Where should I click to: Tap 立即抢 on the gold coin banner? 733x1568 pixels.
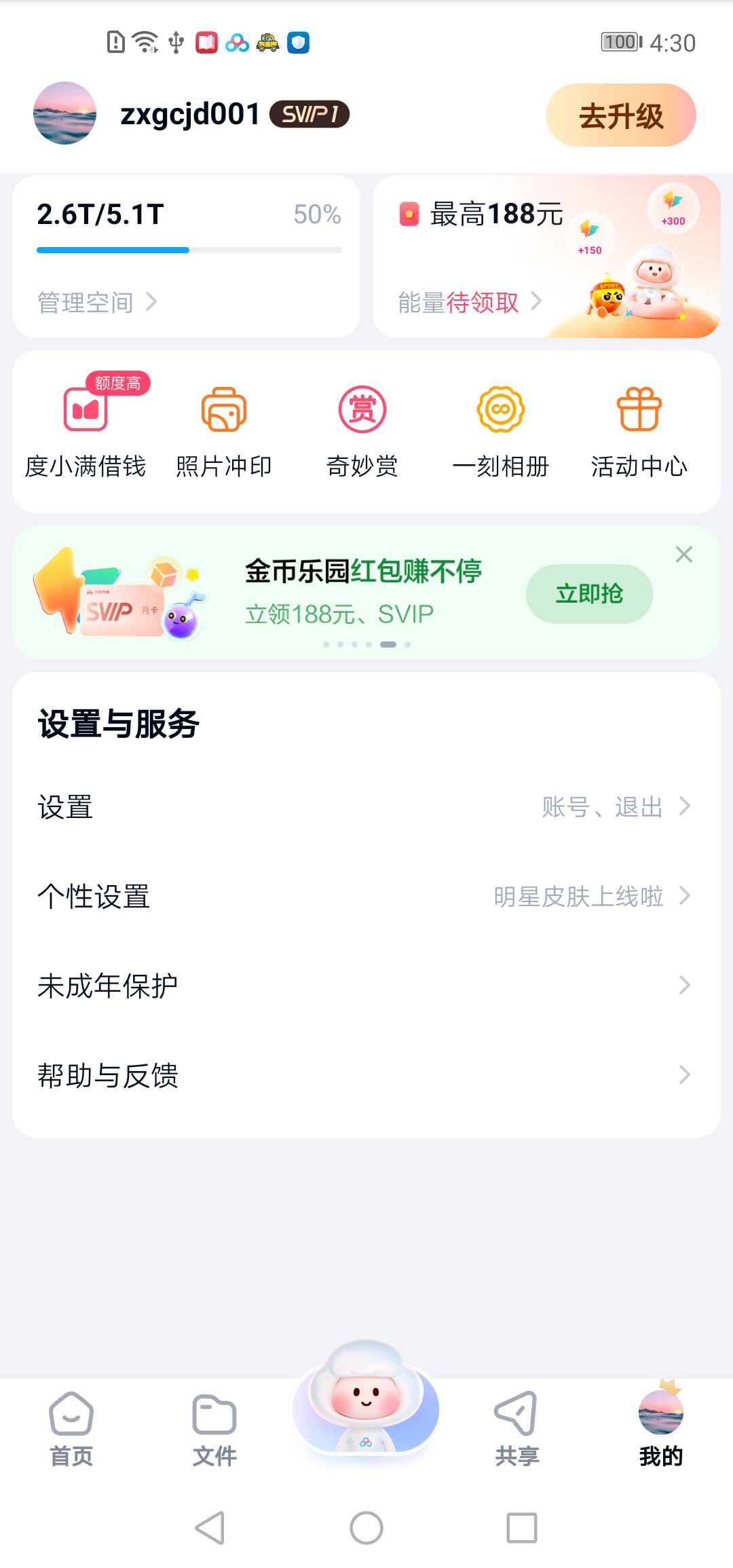click(x=589, y=594)
